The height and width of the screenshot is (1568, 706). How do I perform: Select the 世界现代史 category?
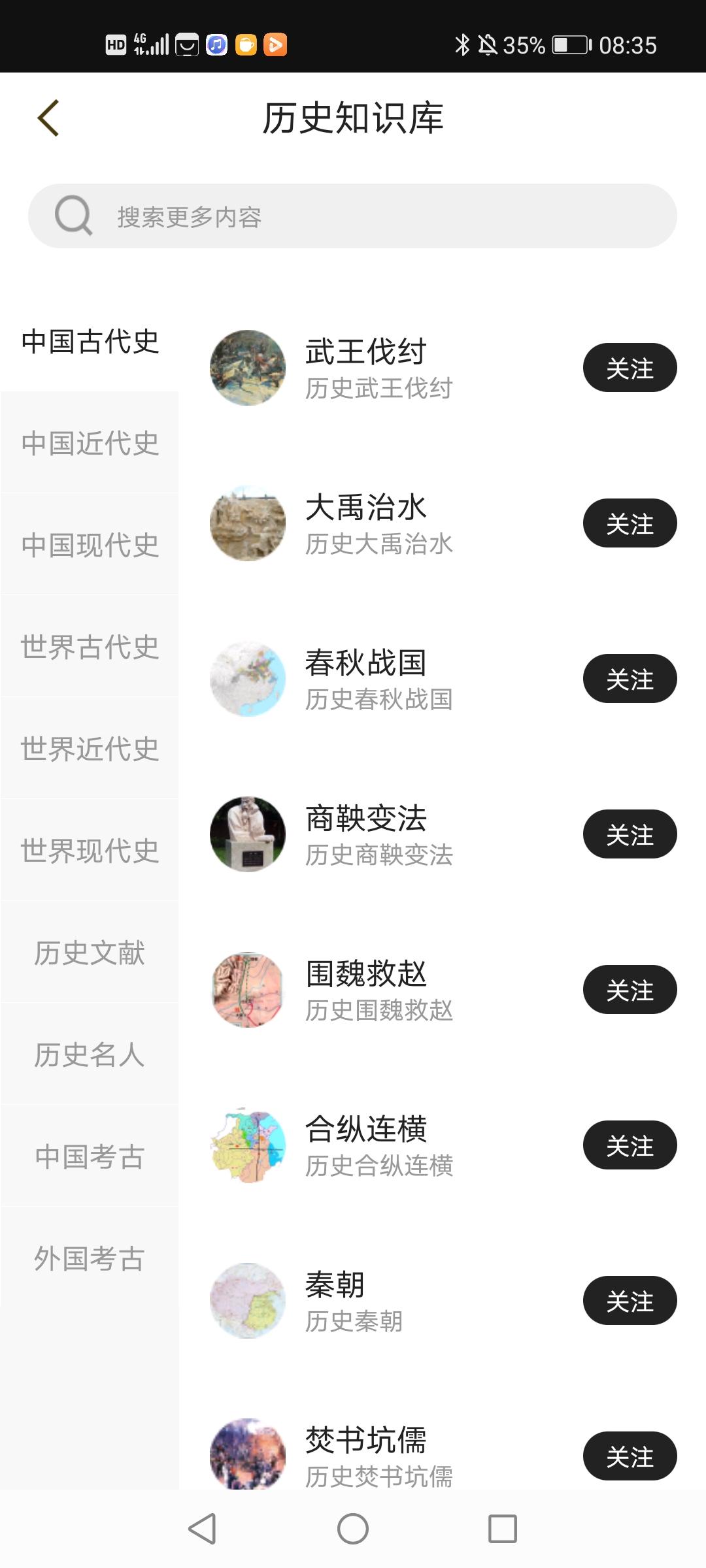[x=90, y=851]
